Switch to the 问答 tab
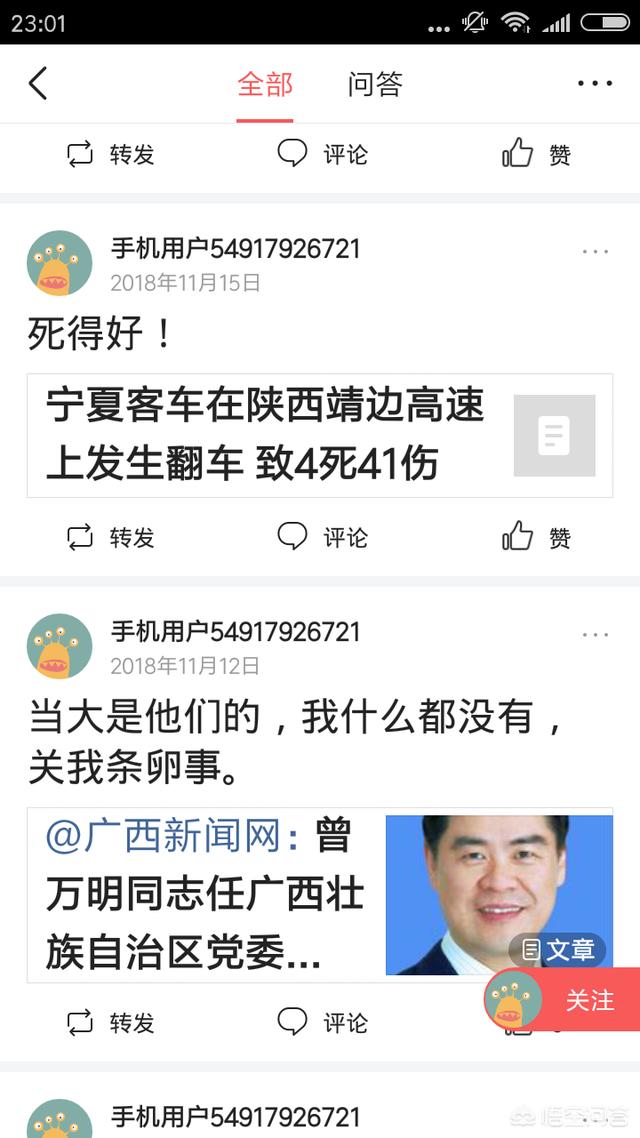The image size is (640, 1138). click(x=375, y=85)
